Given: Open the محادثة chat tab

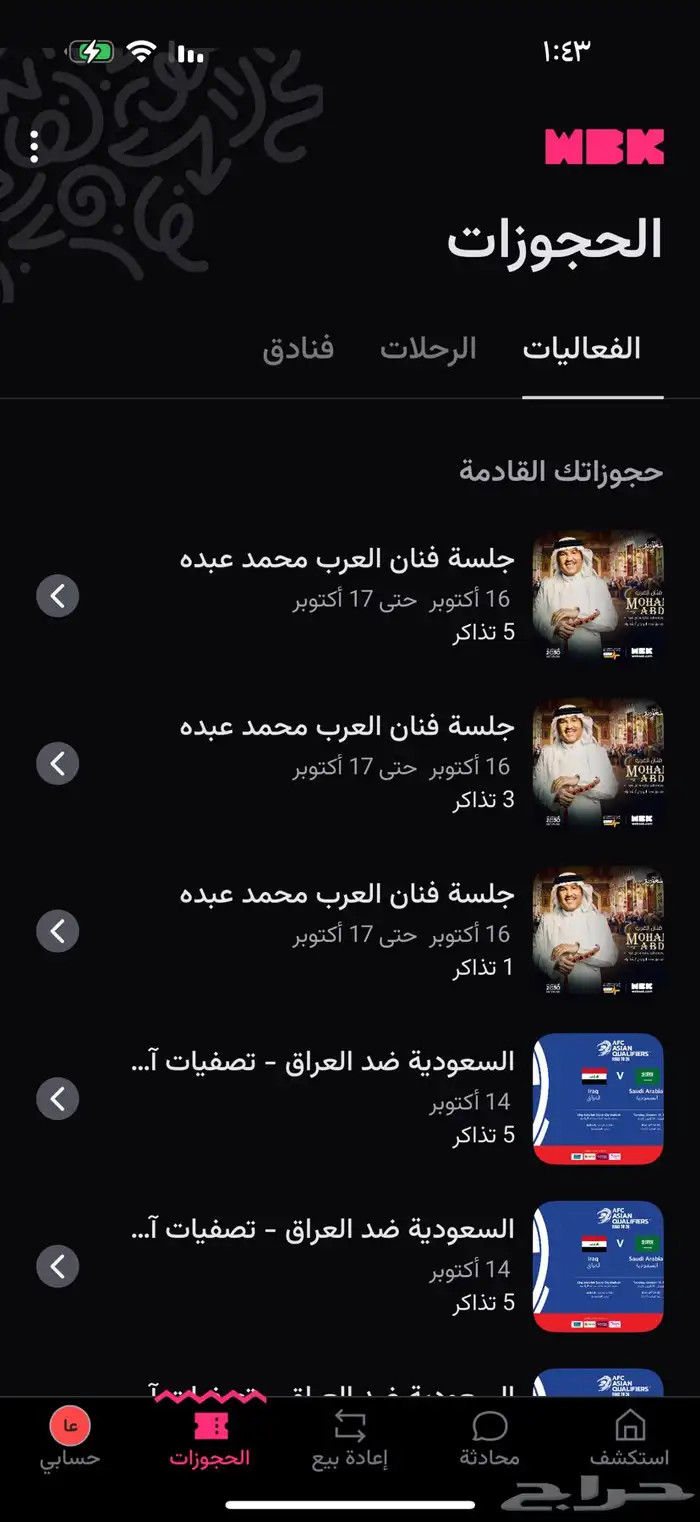Looking at the screenshot, I should (x=490, y=1438).
